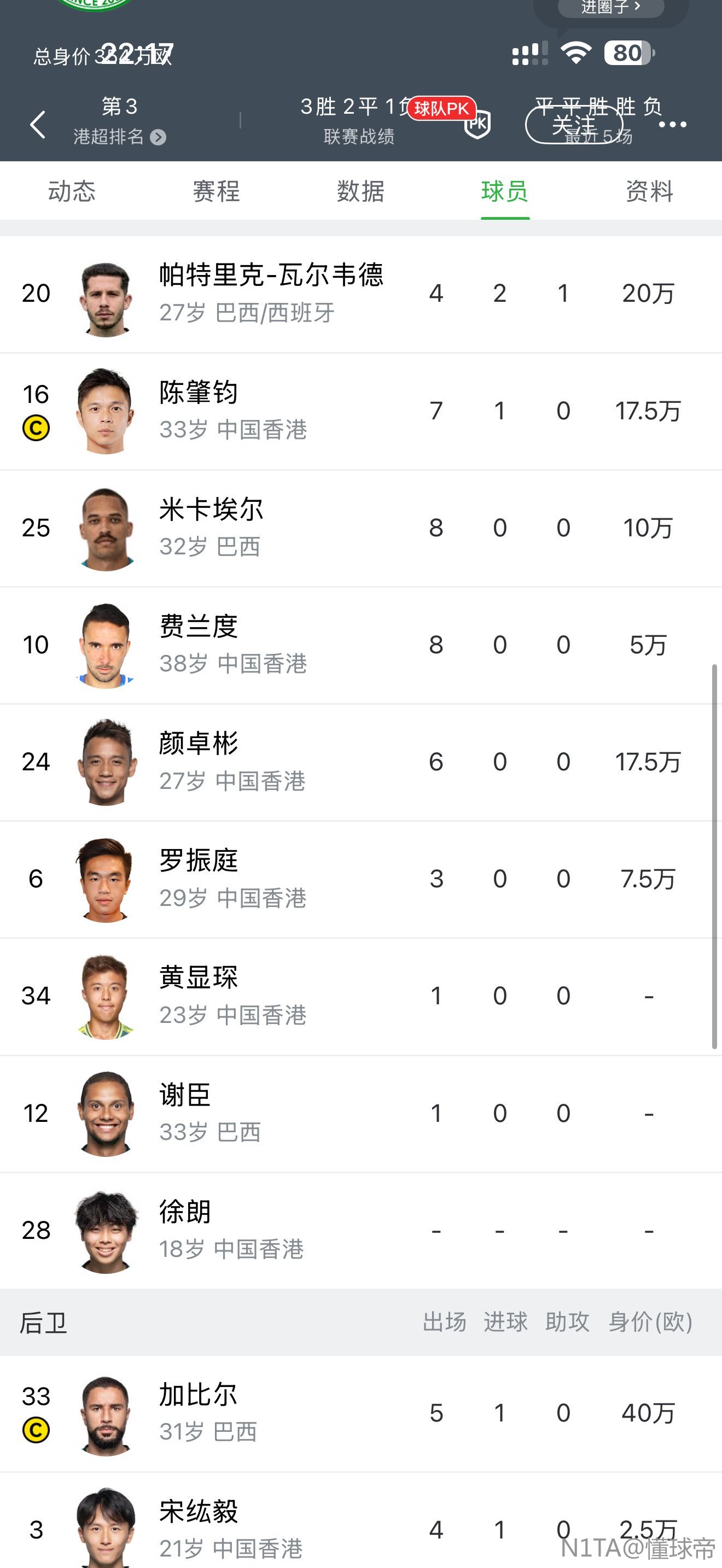Switch to the 动态 tab

coord(72,192)
